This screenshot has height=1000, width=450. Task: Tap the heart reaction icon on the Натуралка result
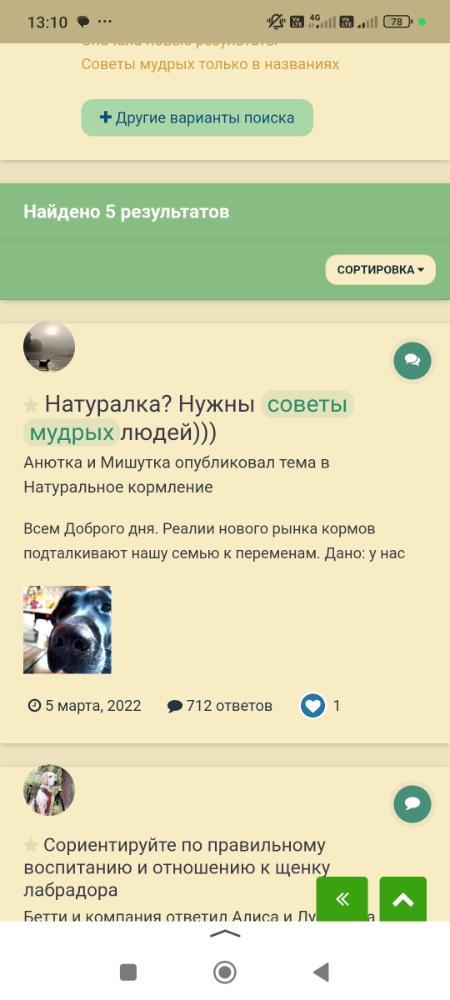[312, 706]
